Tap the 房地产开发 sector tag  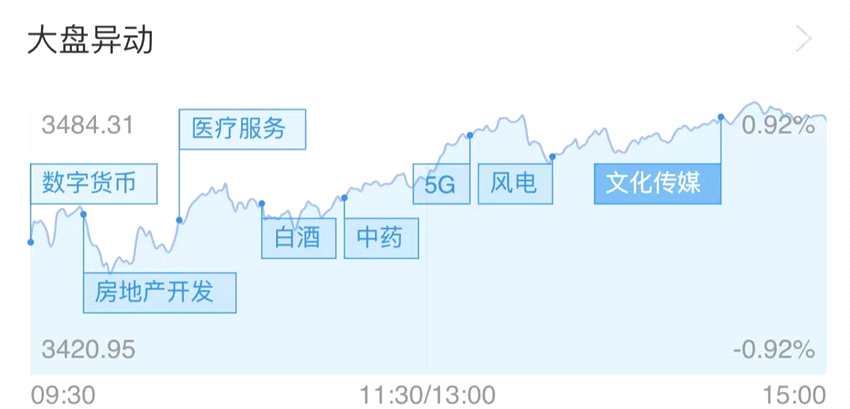[160, 292]
